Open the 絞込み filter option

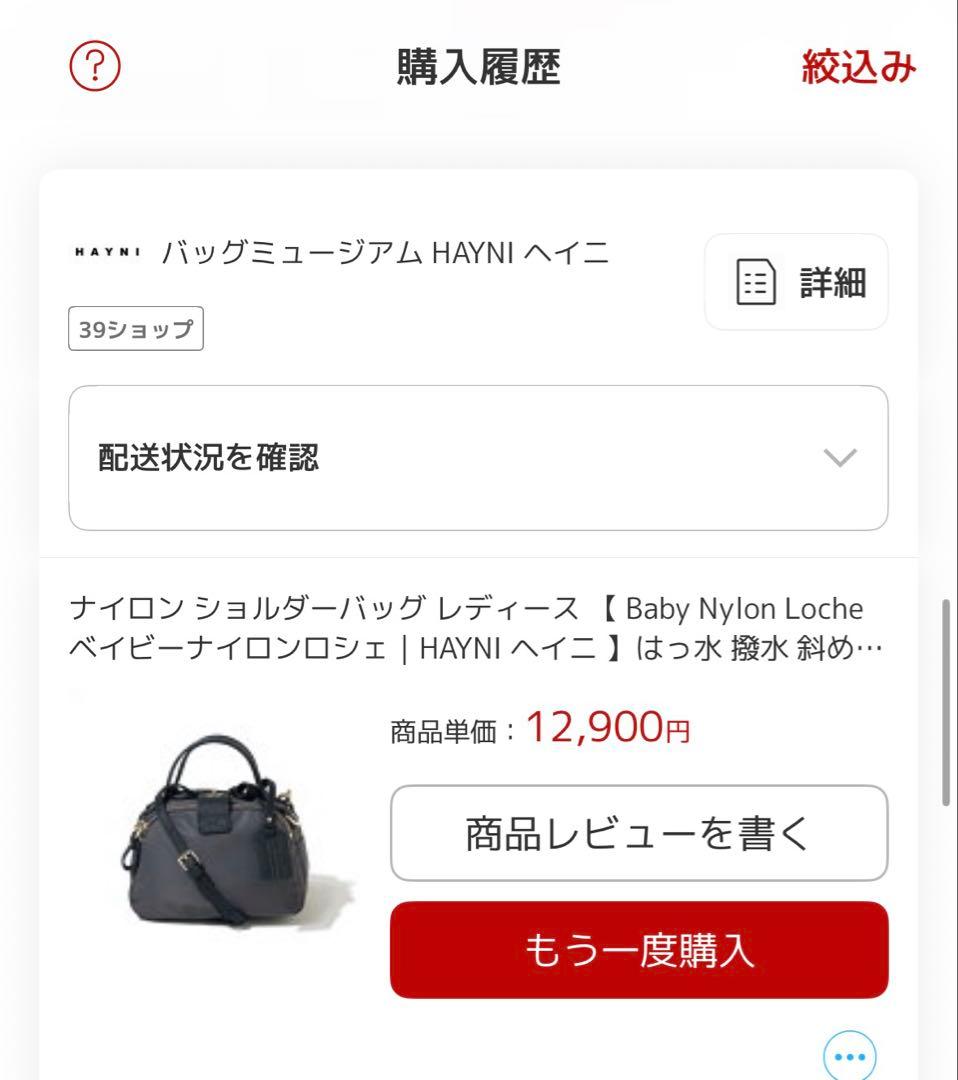[x=857, y=66]
